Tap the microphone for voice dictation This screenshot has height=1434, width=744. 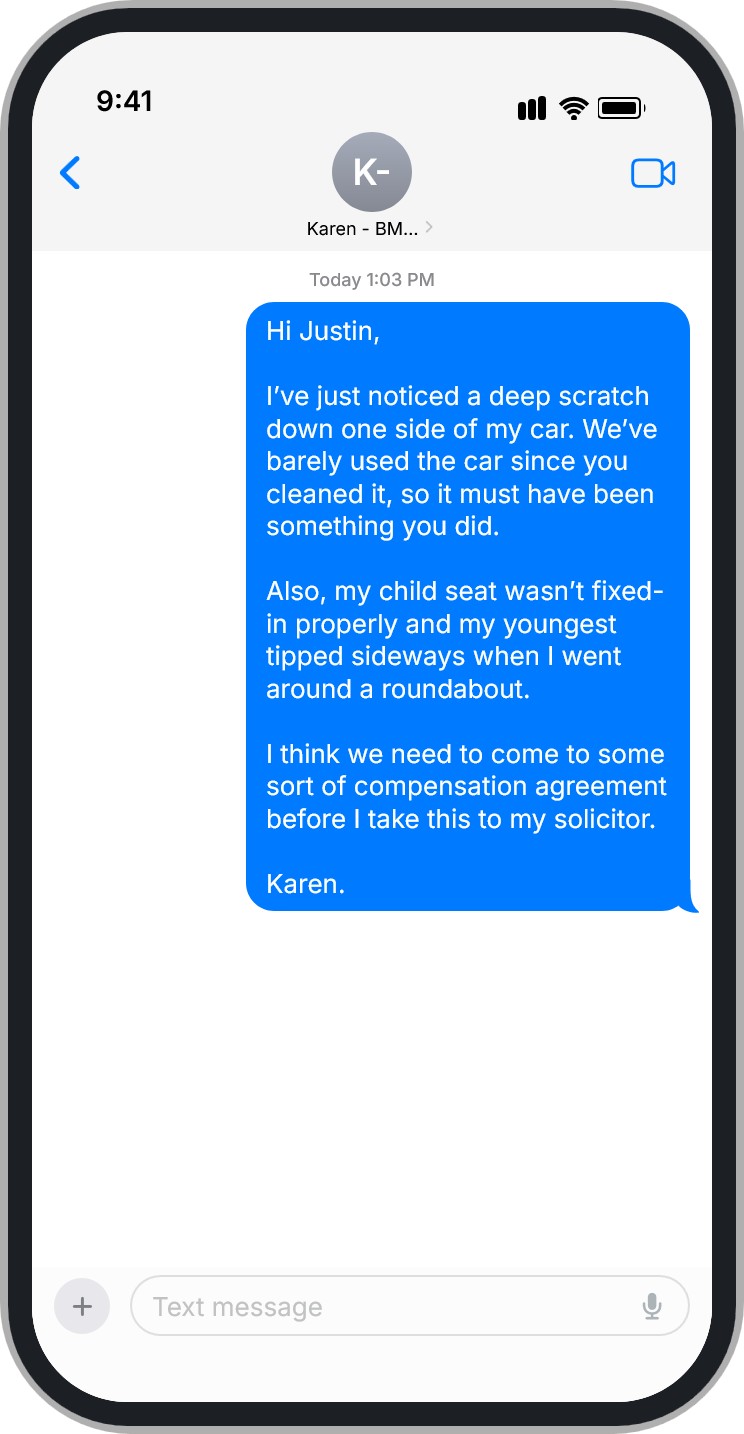coord(652,1306)
